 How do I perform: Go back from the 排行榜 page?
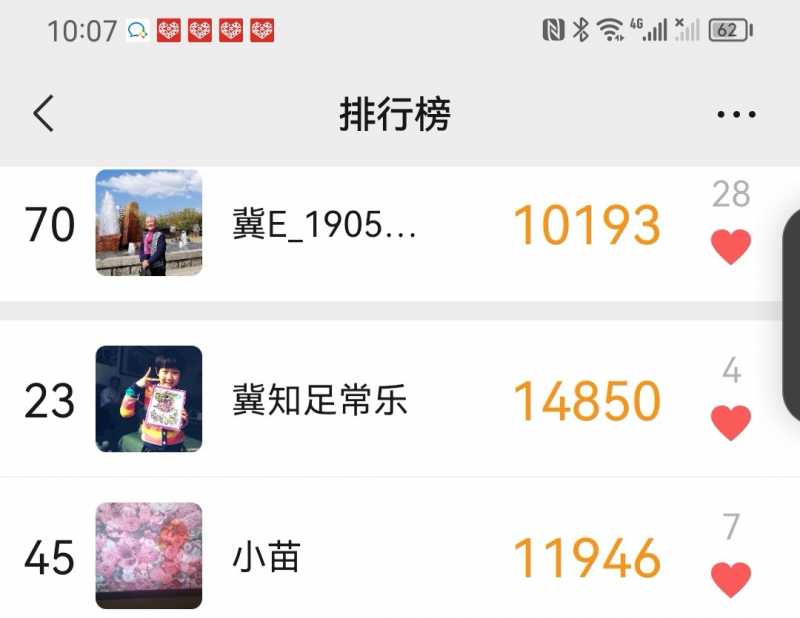point(43,114)
